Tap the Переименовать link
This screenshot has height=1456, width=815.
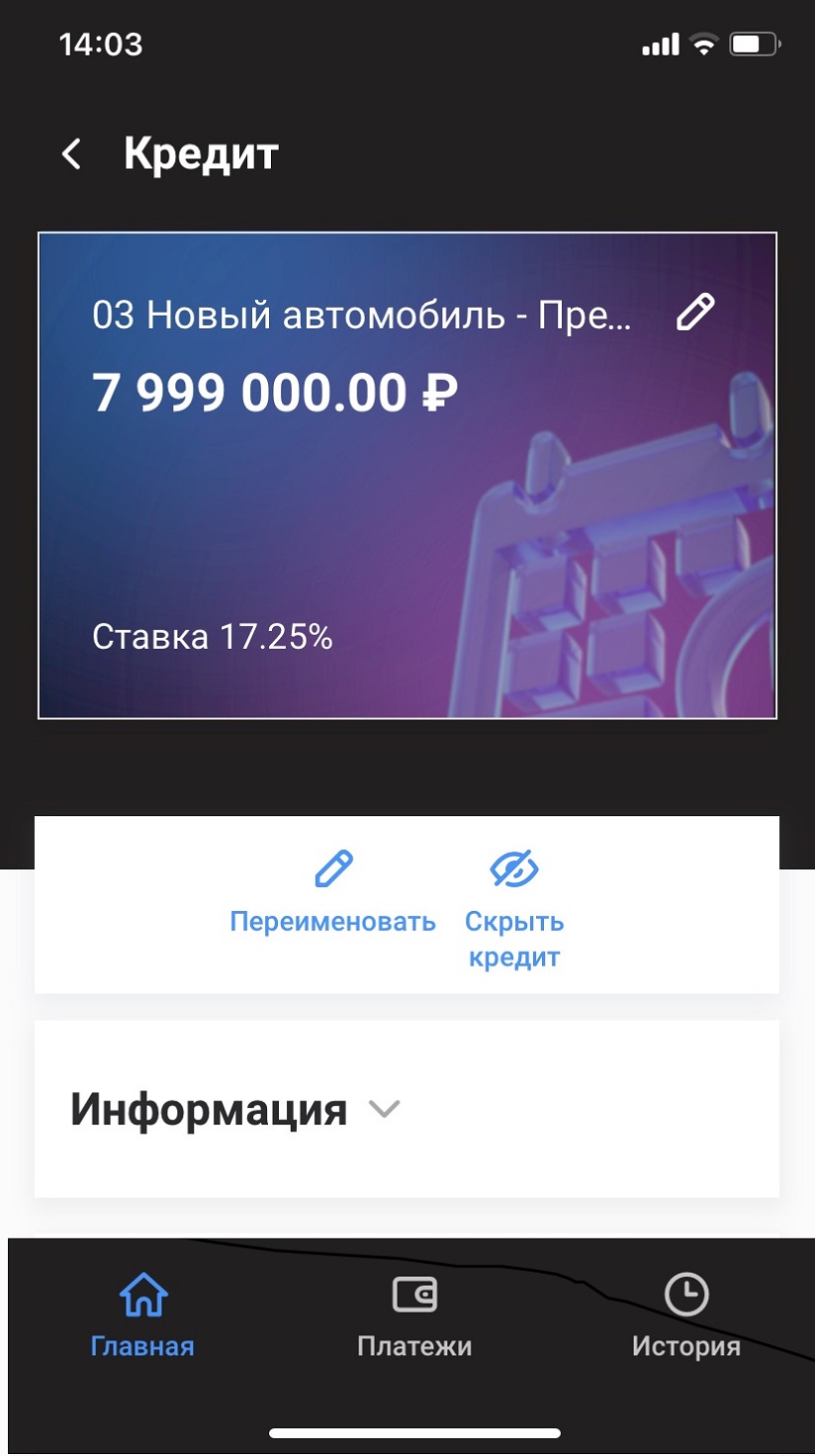pos(334,922)
